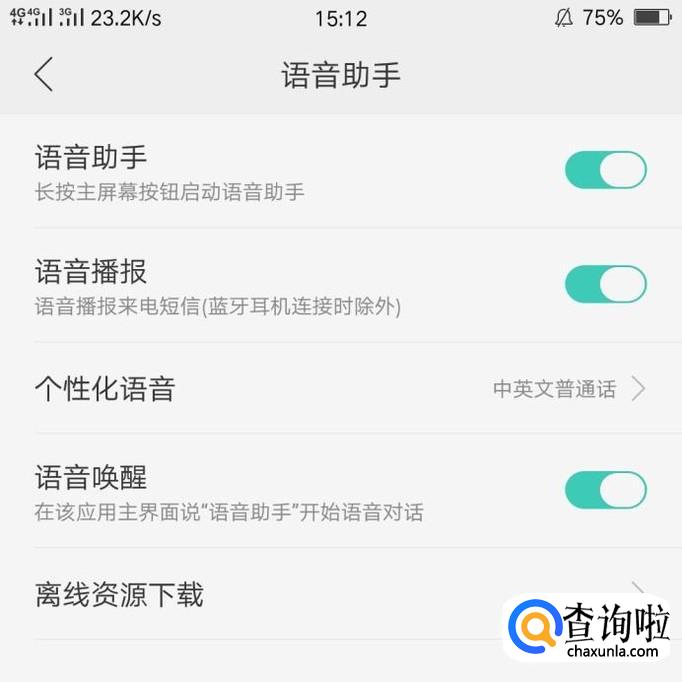Open the 个性化语音 setting
This screenshot has height=682, width=682.
pyautogui.click(x=340, y=388)
